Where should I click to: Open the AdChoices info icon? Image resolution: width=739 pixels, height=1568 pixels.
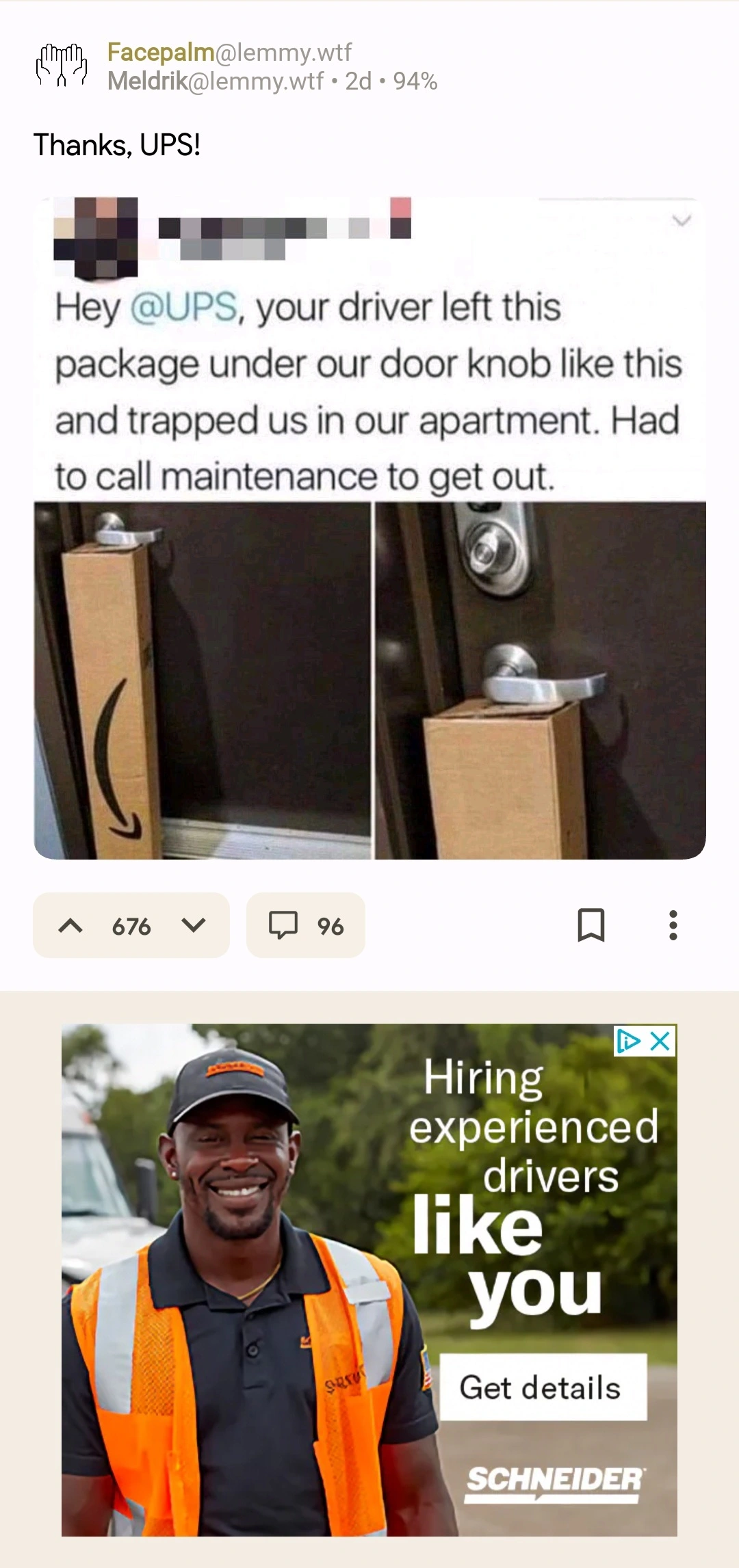(628, 1041)
